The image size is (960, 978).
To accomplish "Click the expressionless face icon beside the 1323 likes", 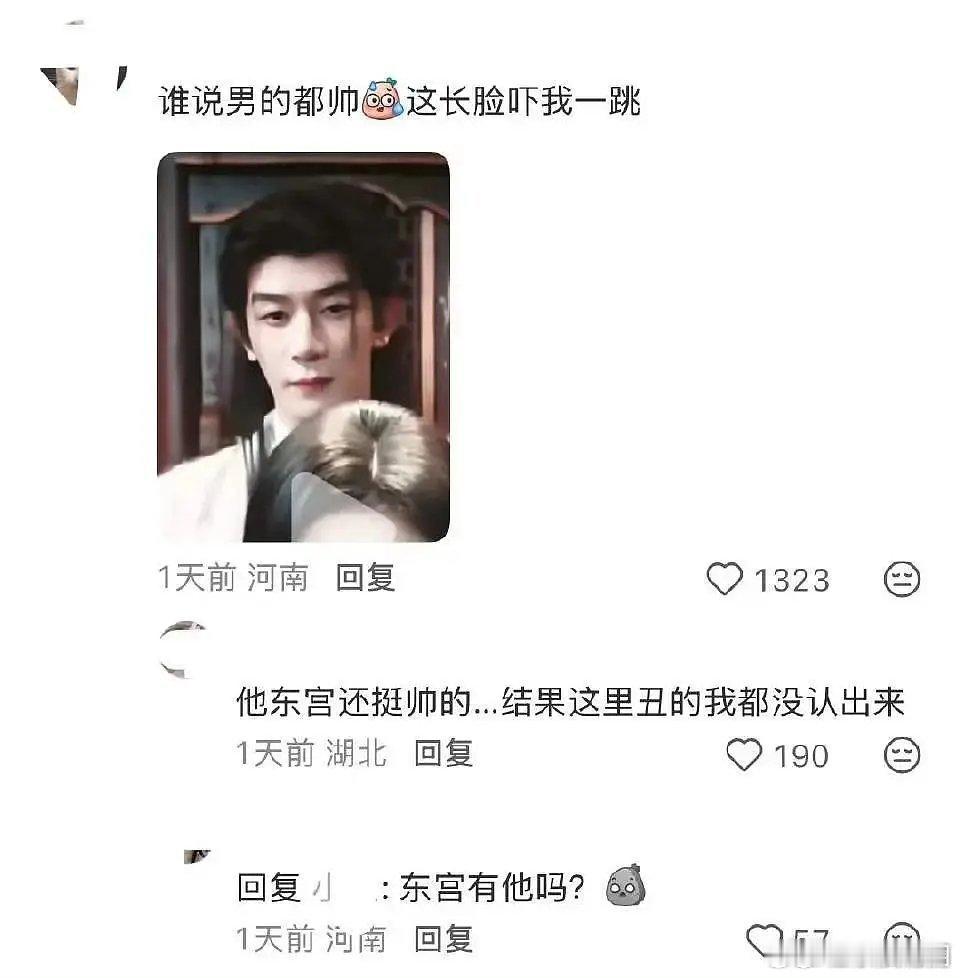I will (x=903, y=578).
